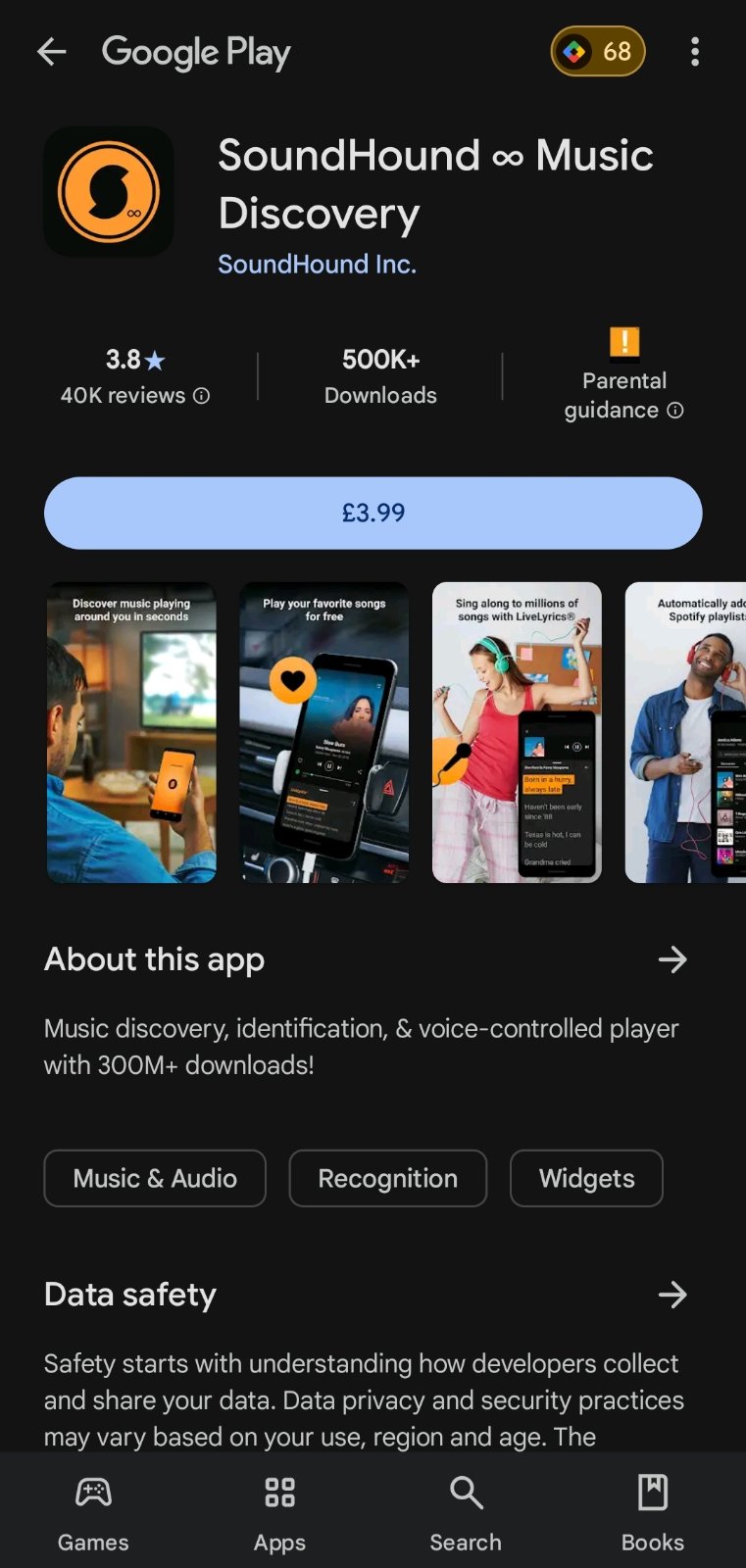Viewport: 746px width, 1568px height.
Task: Switch to the Apps tab
Action: tap(279, 1513)
